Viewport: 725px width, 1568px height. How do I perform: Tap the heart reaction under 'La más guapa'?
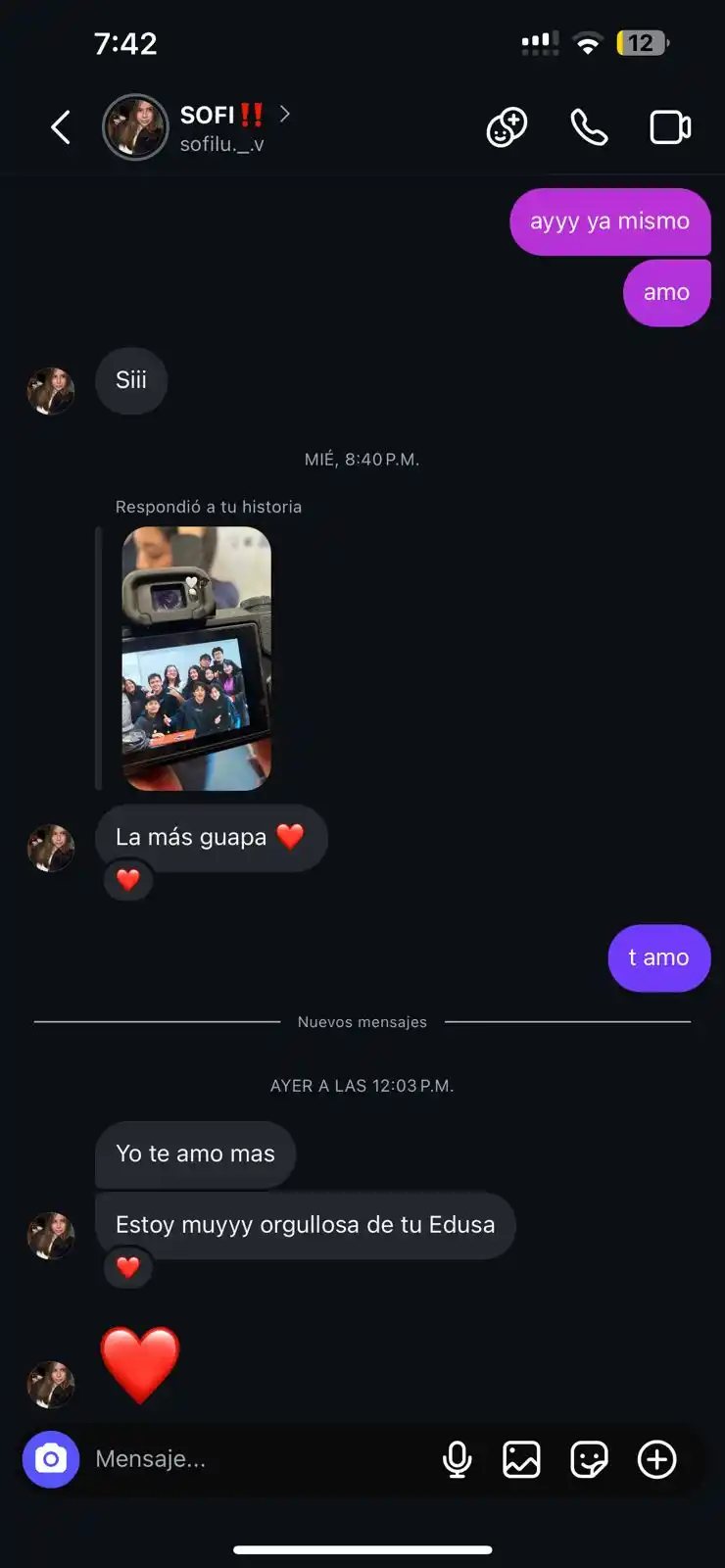[128, 879]
